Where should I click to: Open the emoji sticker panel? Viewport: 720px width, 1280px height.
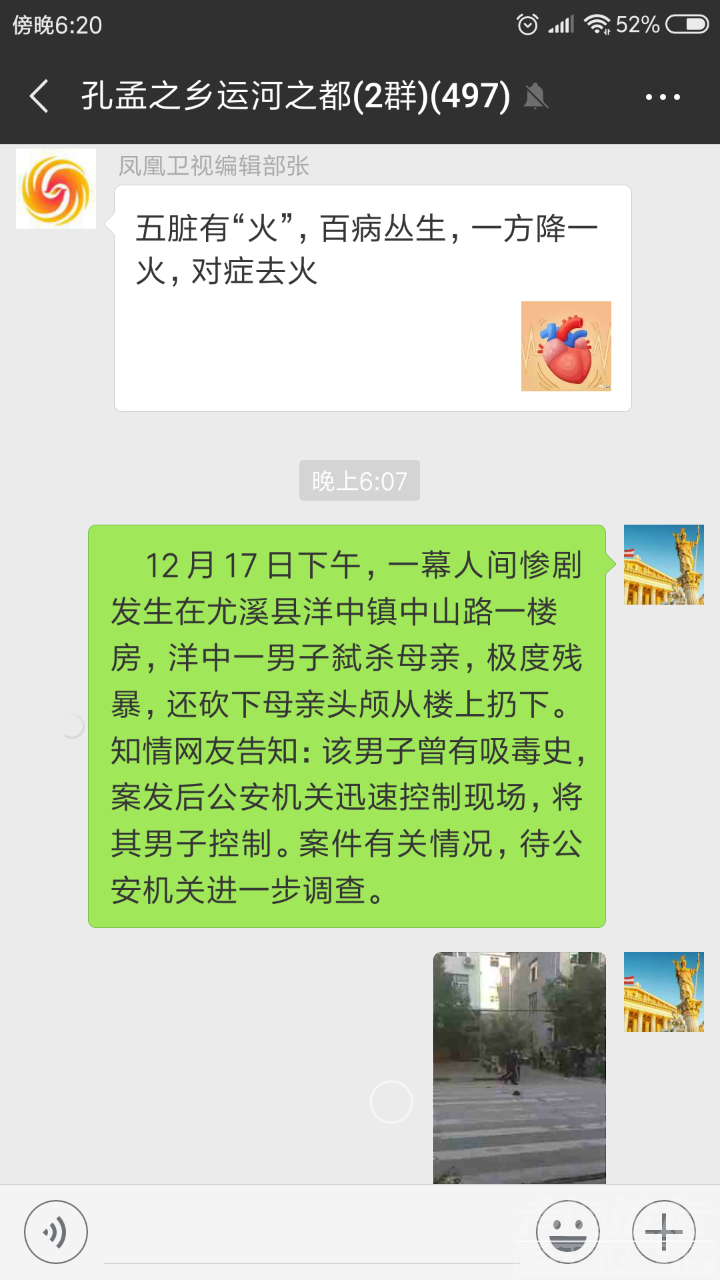pos(568,1232)
